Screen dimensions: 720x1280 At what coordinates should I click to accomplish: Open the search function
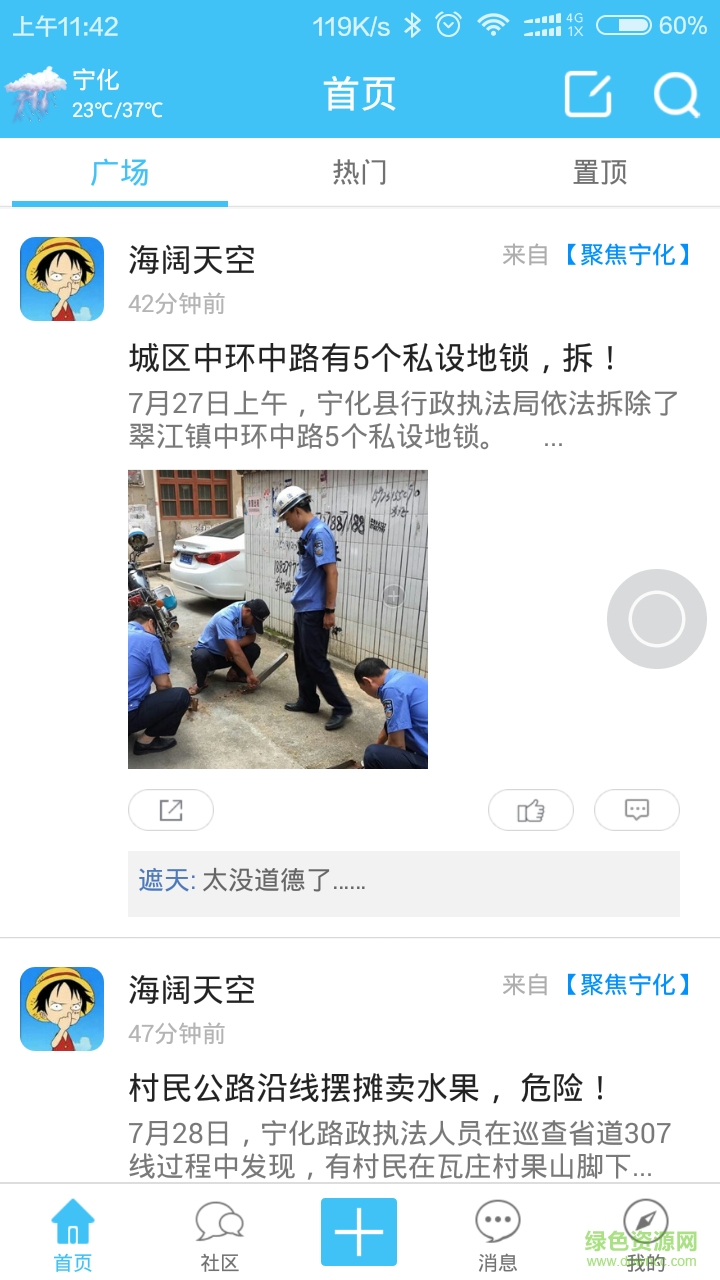[x=677, y=94]
